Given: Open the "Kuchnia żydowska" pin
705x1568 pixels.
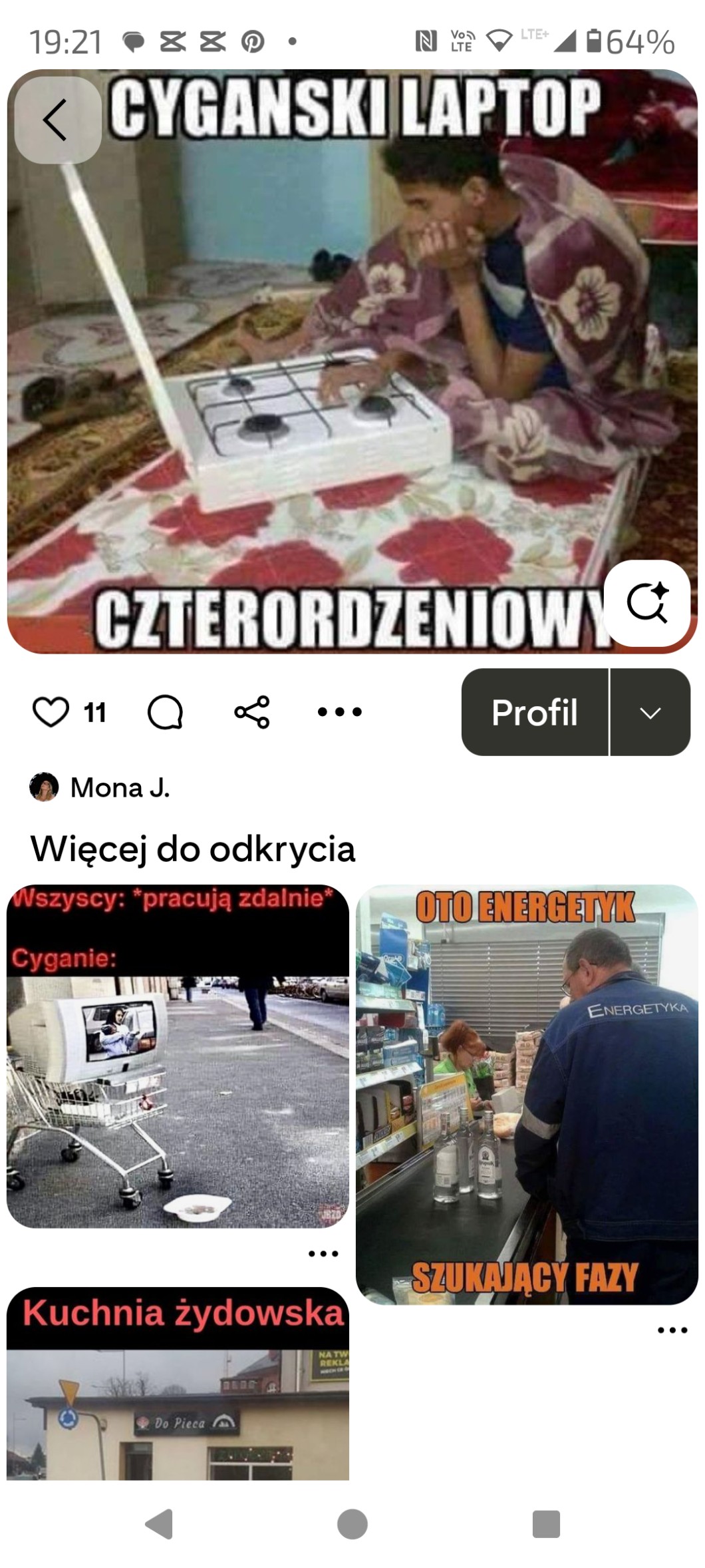Looking at the screenshot, I should coord(178,1384).
